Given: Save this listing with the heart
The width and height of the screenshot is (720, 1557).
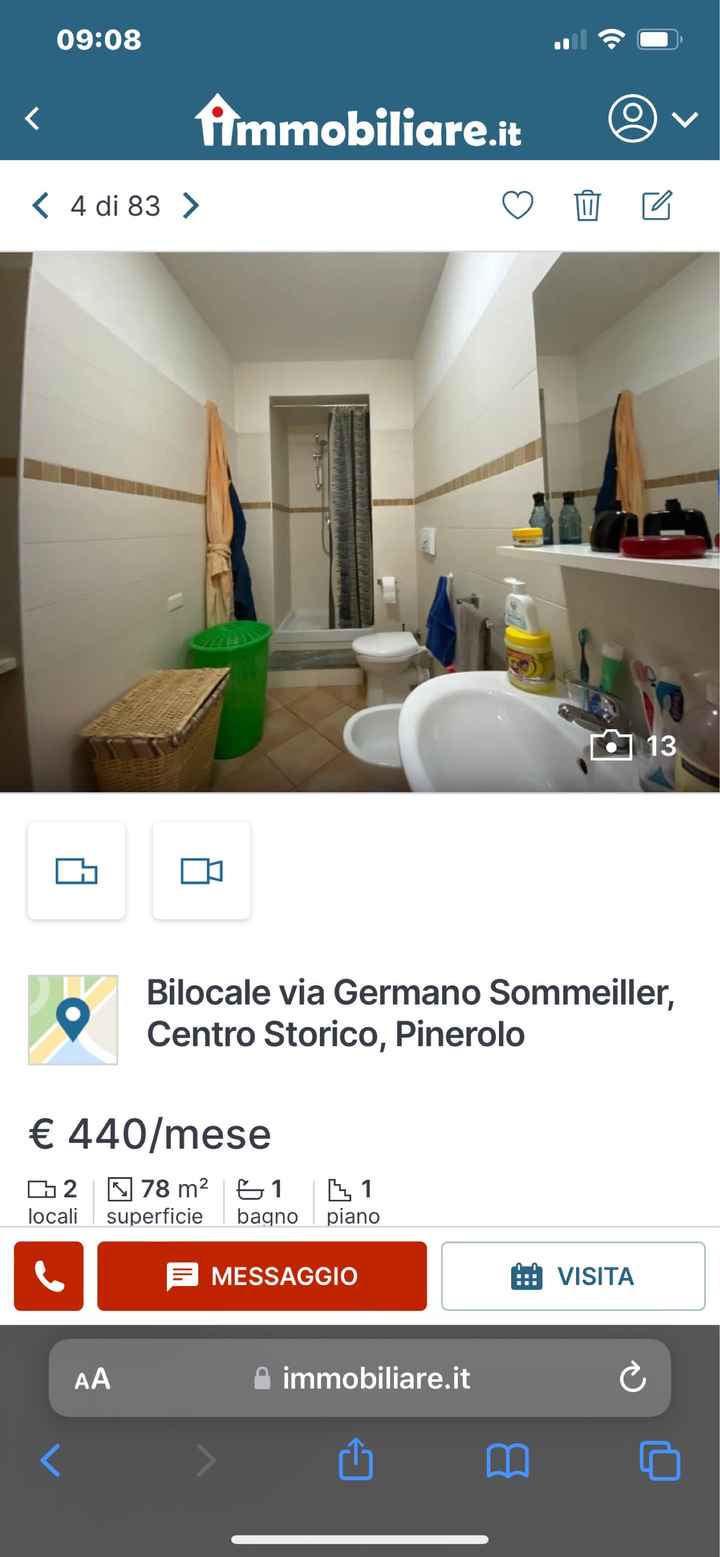Looking at the screenshot, I should coord(517,206).
